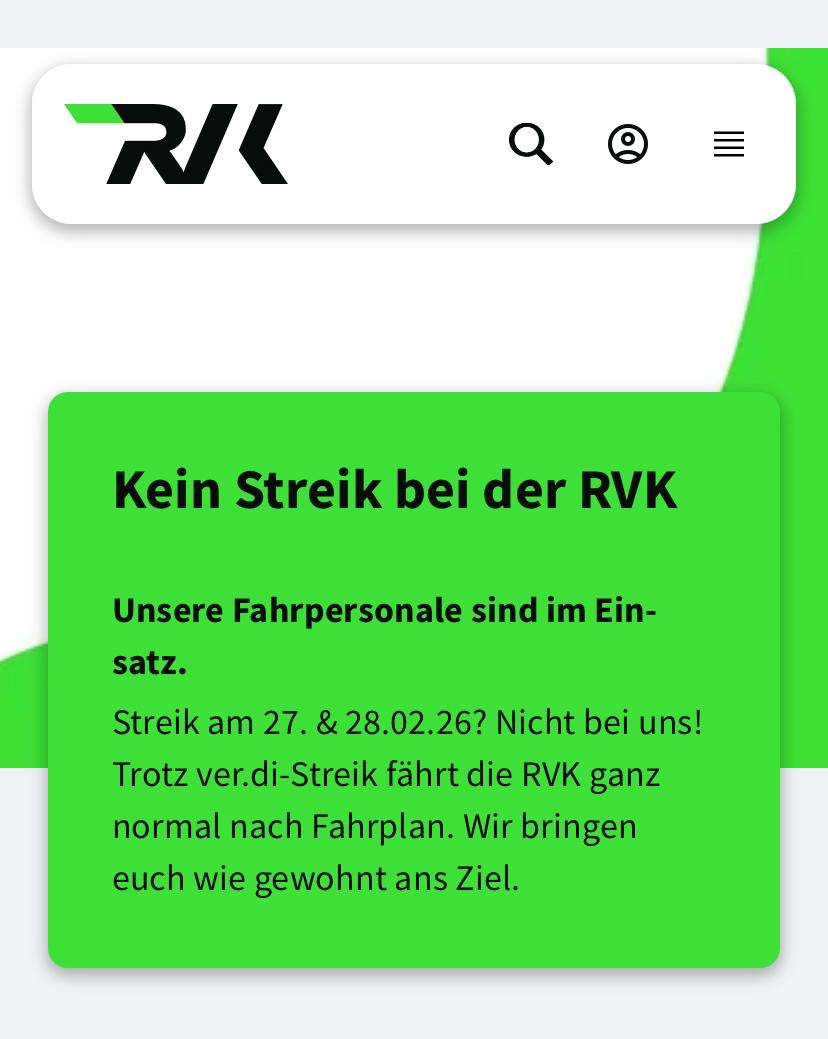828x1039 pixels.
Task: Open the hamburger navigation menu
Action: (728, 144)
